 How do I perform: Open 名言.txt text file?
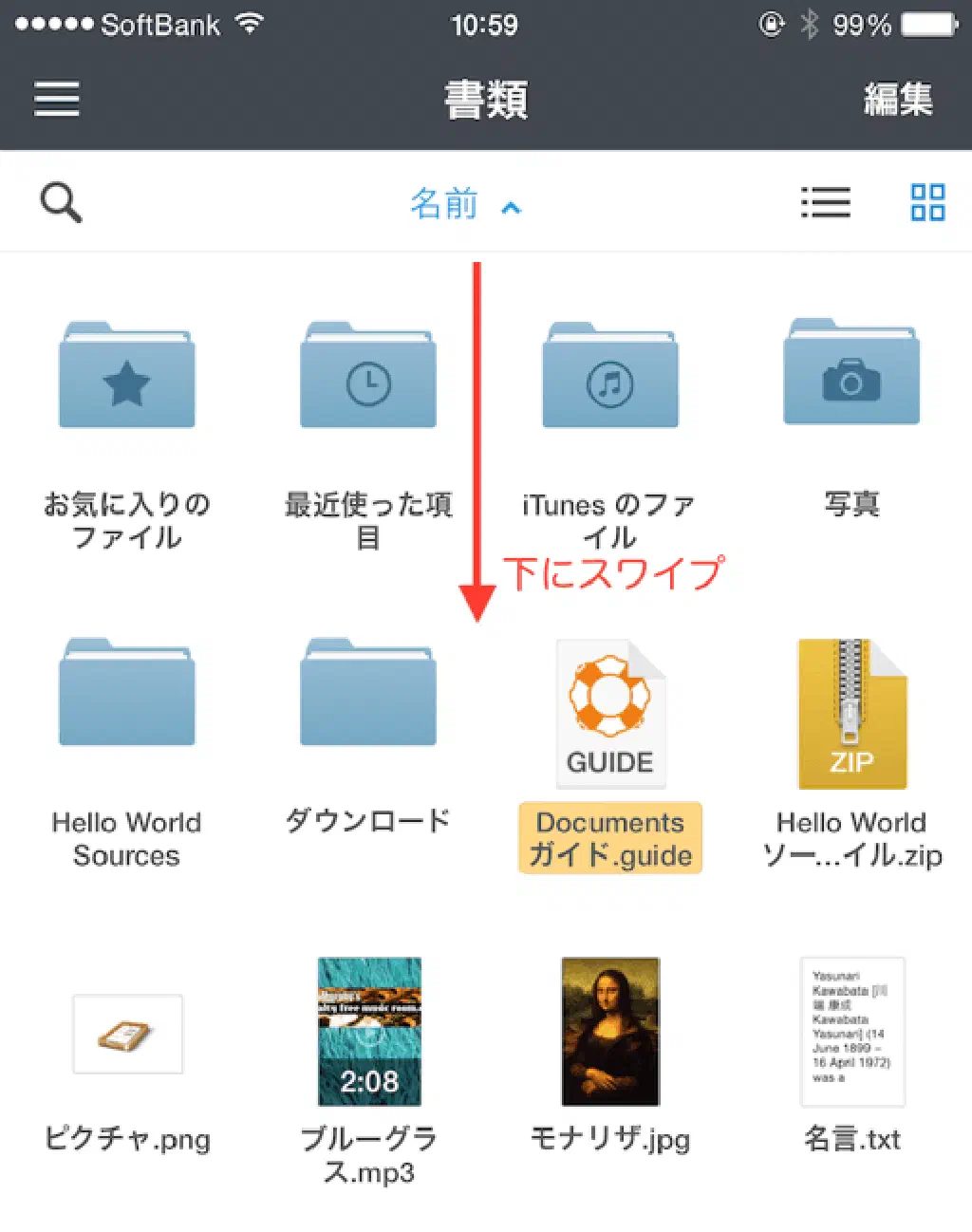(851, 1032)
